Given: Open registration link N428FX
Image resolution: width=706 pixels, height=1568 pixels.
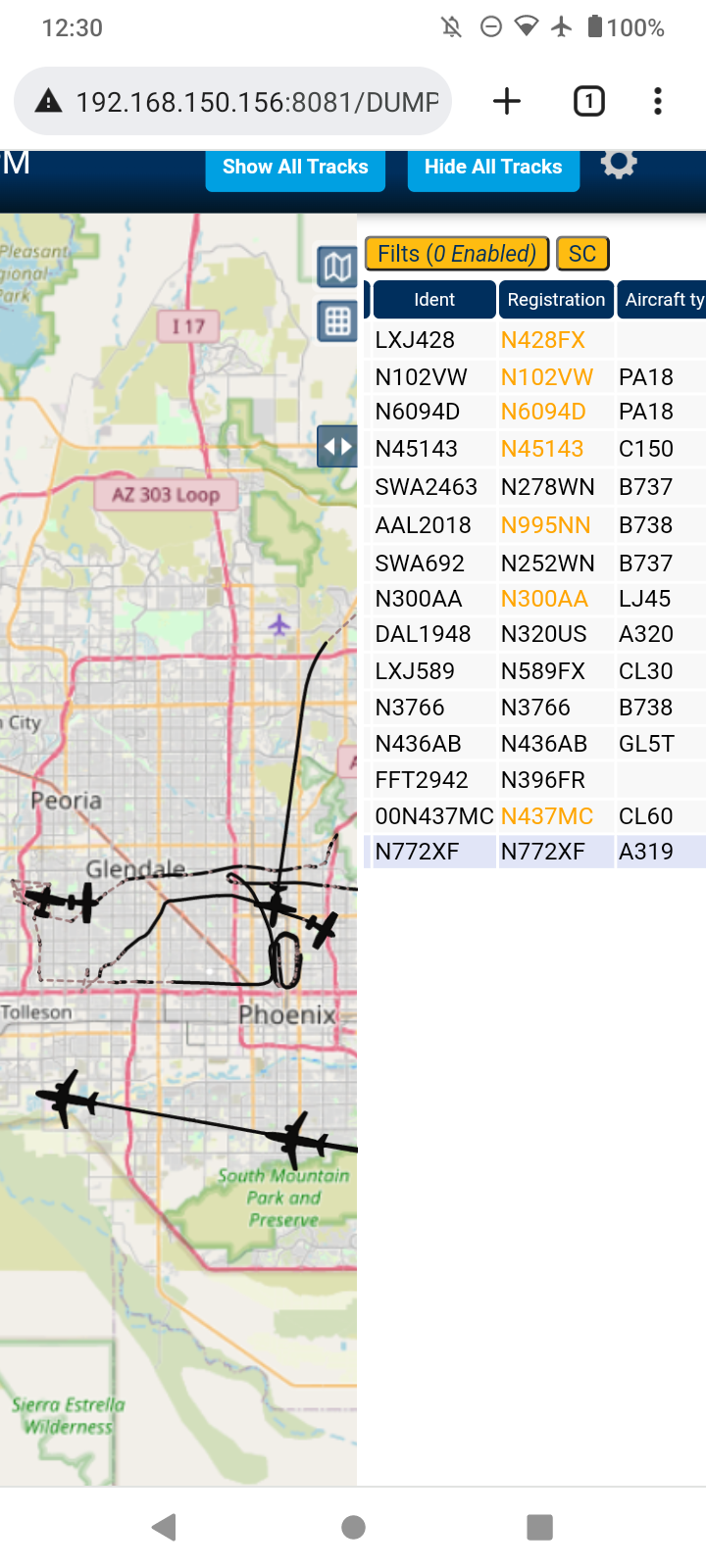Looking at the screenshot, I should pyautogui.click(x=543, y=340).
